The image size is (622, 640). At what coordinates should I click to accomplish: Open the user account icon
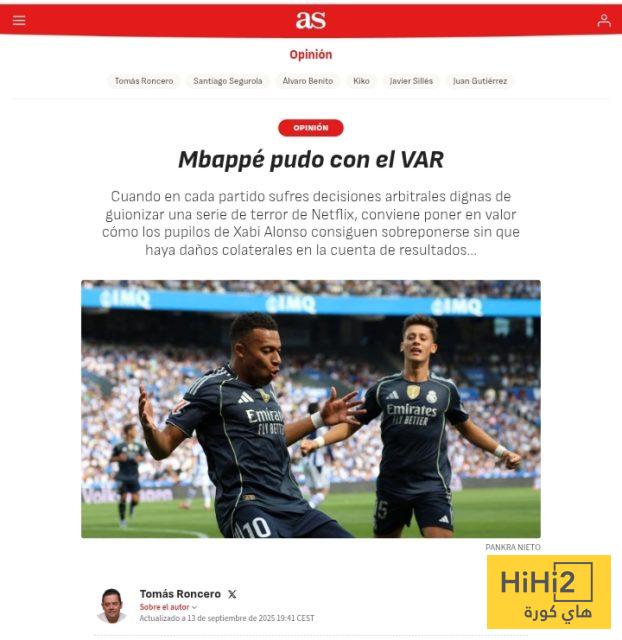point(604,20)
